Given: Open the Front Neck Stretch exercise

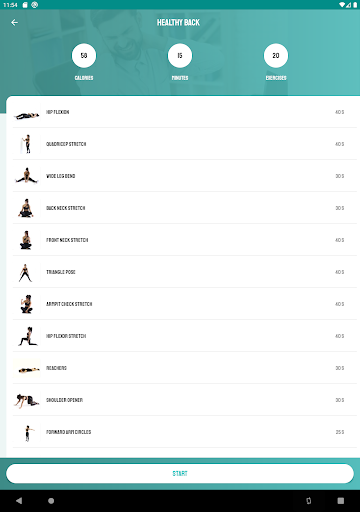Looking at the screenshot, I should pyautogui.click(x=185, y=240).
